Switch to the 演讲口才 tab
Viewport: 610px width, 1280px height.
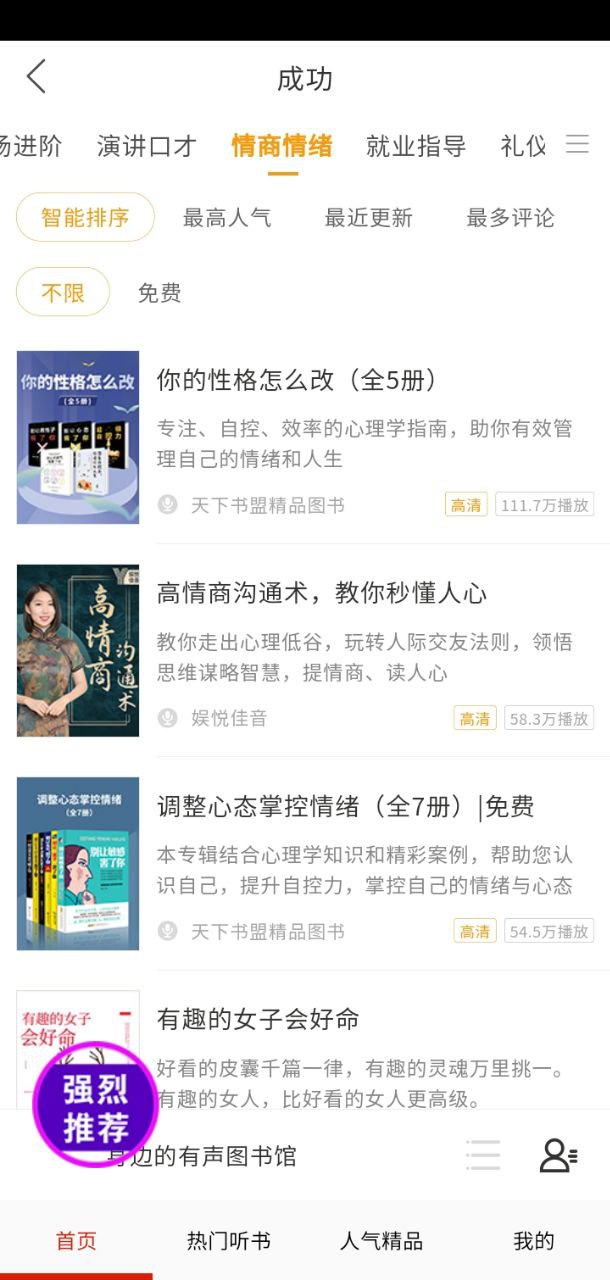click(x=146, y=146)
